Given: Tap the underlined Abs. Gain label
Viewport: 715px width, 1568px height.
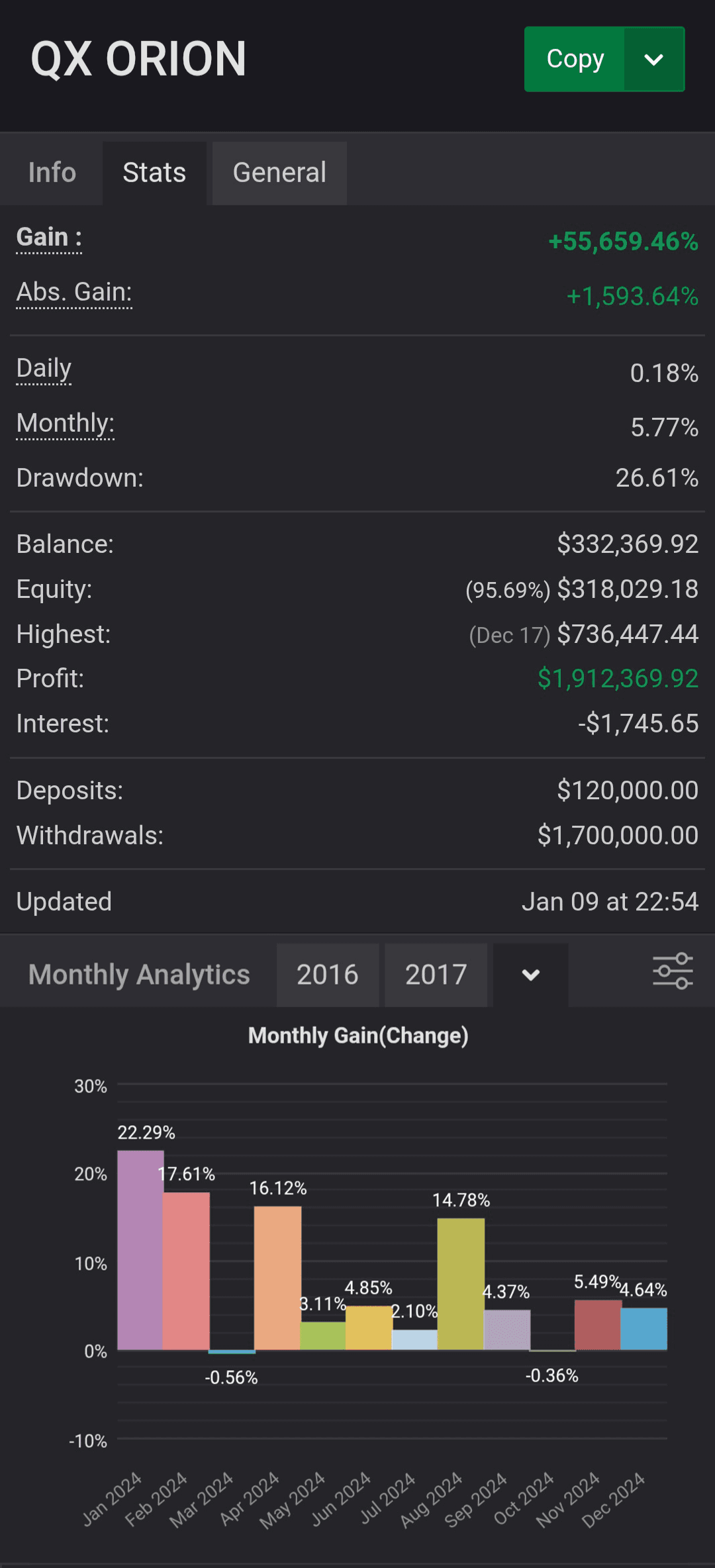Looking at the screenshot, I should pos(74,292).
